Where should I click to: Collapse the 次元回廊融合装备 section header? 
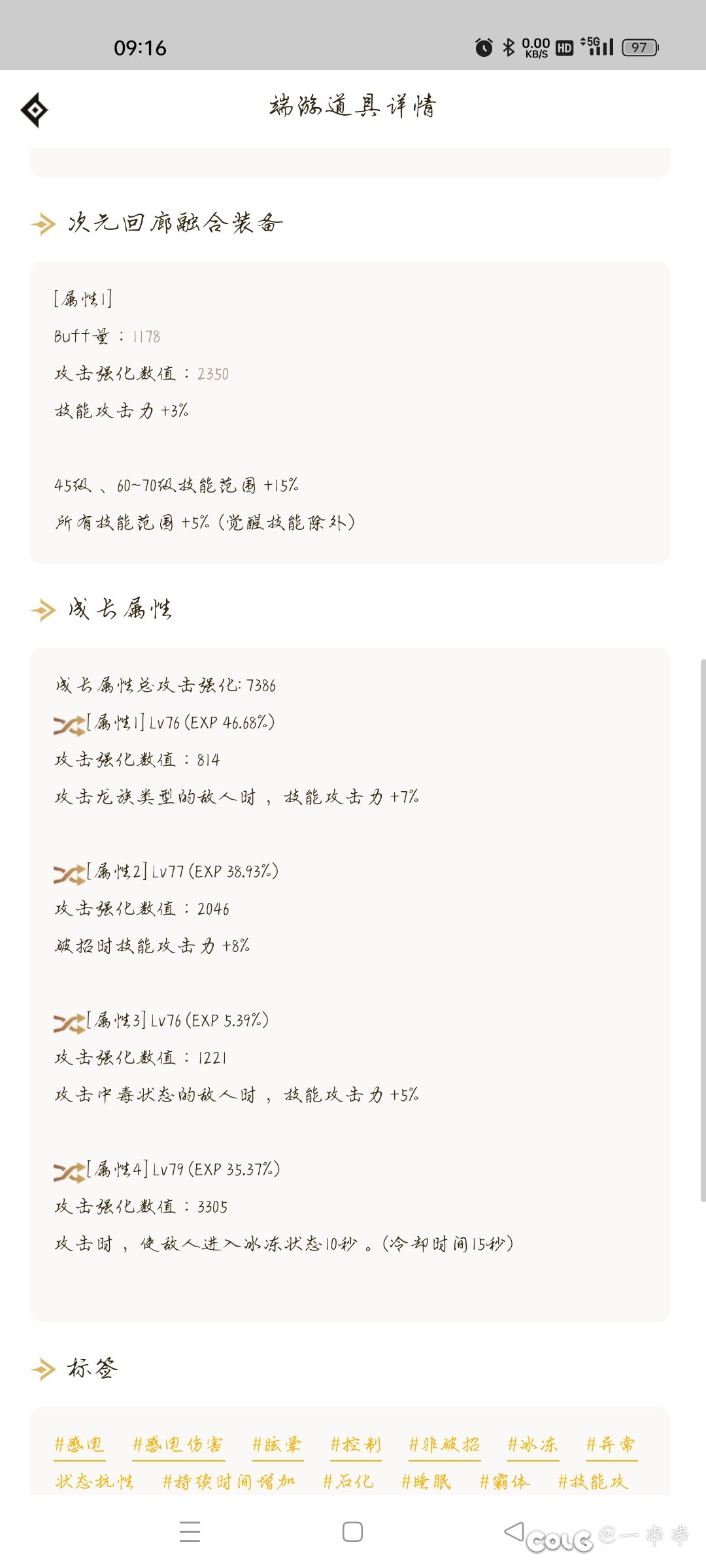point(173,222)
